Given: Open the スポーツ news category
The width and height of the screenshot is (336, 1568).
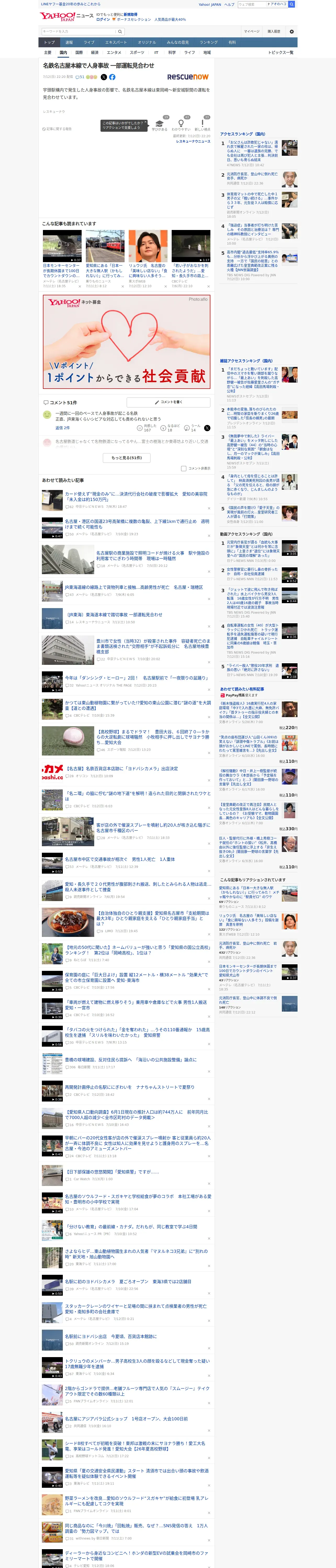Looking at the screenshot, I should pos(137,52).
